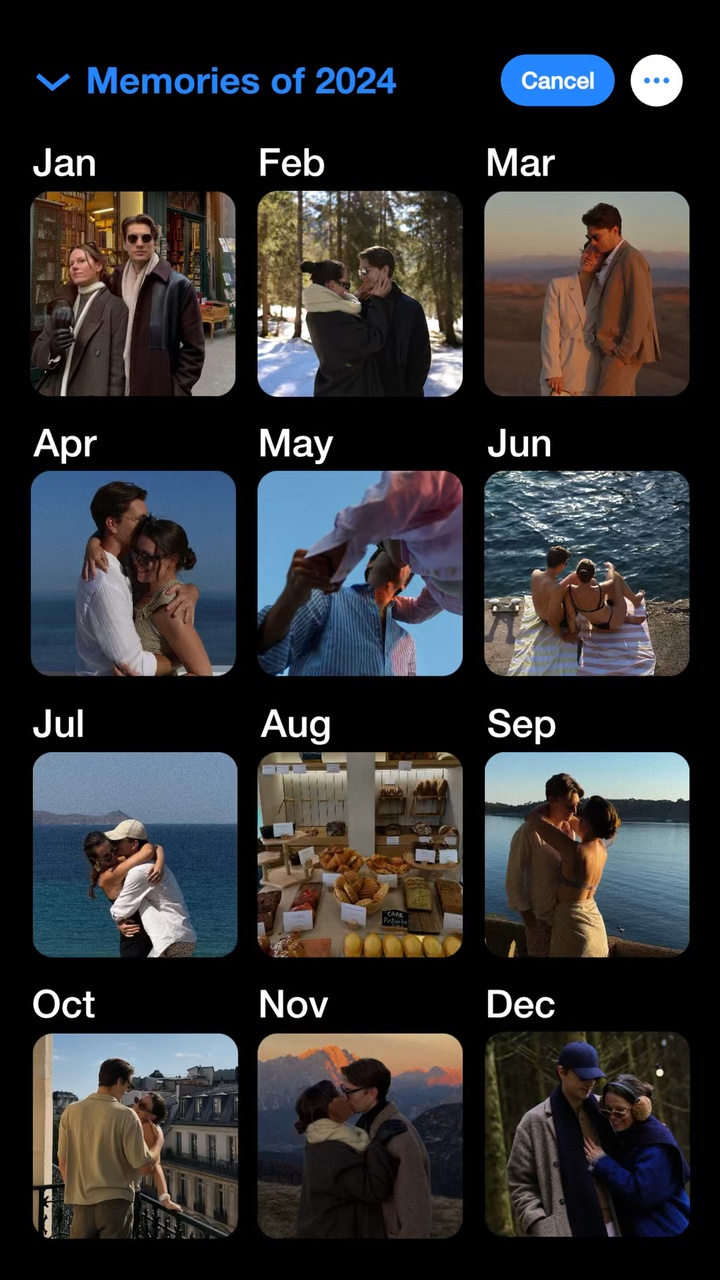Tap the Nov memory photo
Viewport: 720px width, 1280px height.
[x=360, y=1136]
